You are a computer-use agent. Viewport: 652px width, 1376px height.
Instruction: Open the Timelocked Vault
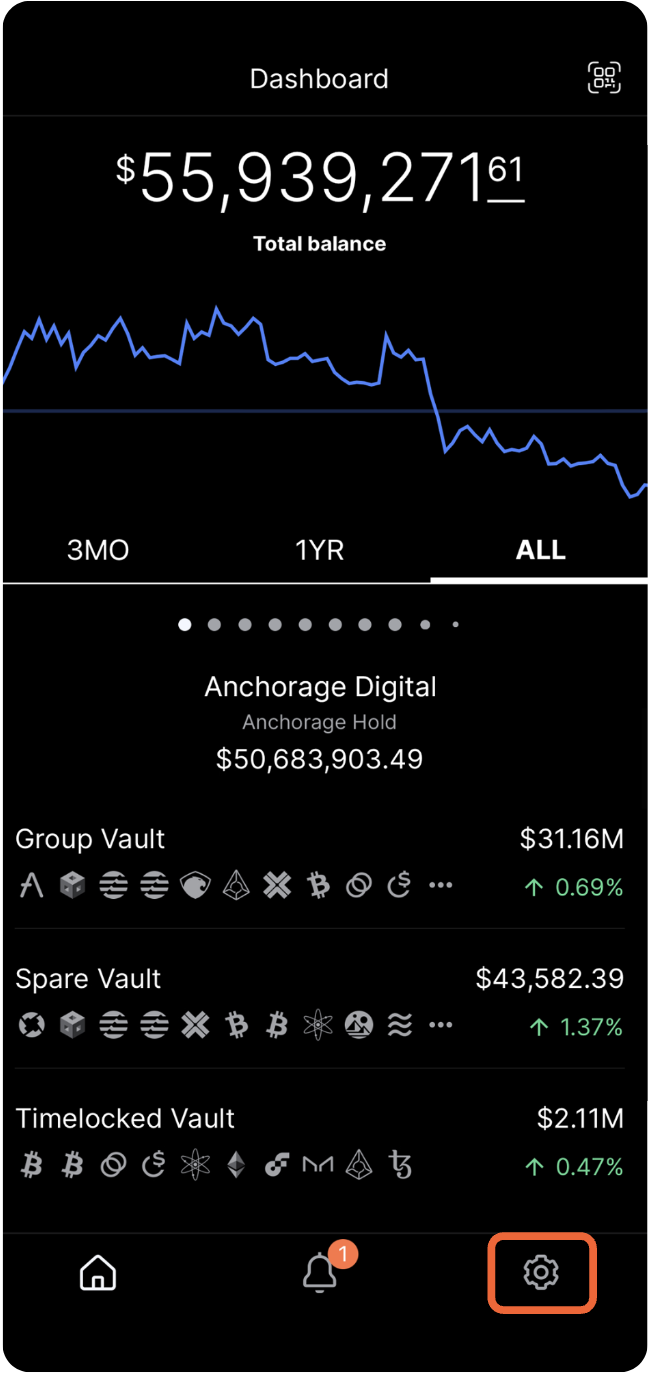click(x=320, y=1141)
